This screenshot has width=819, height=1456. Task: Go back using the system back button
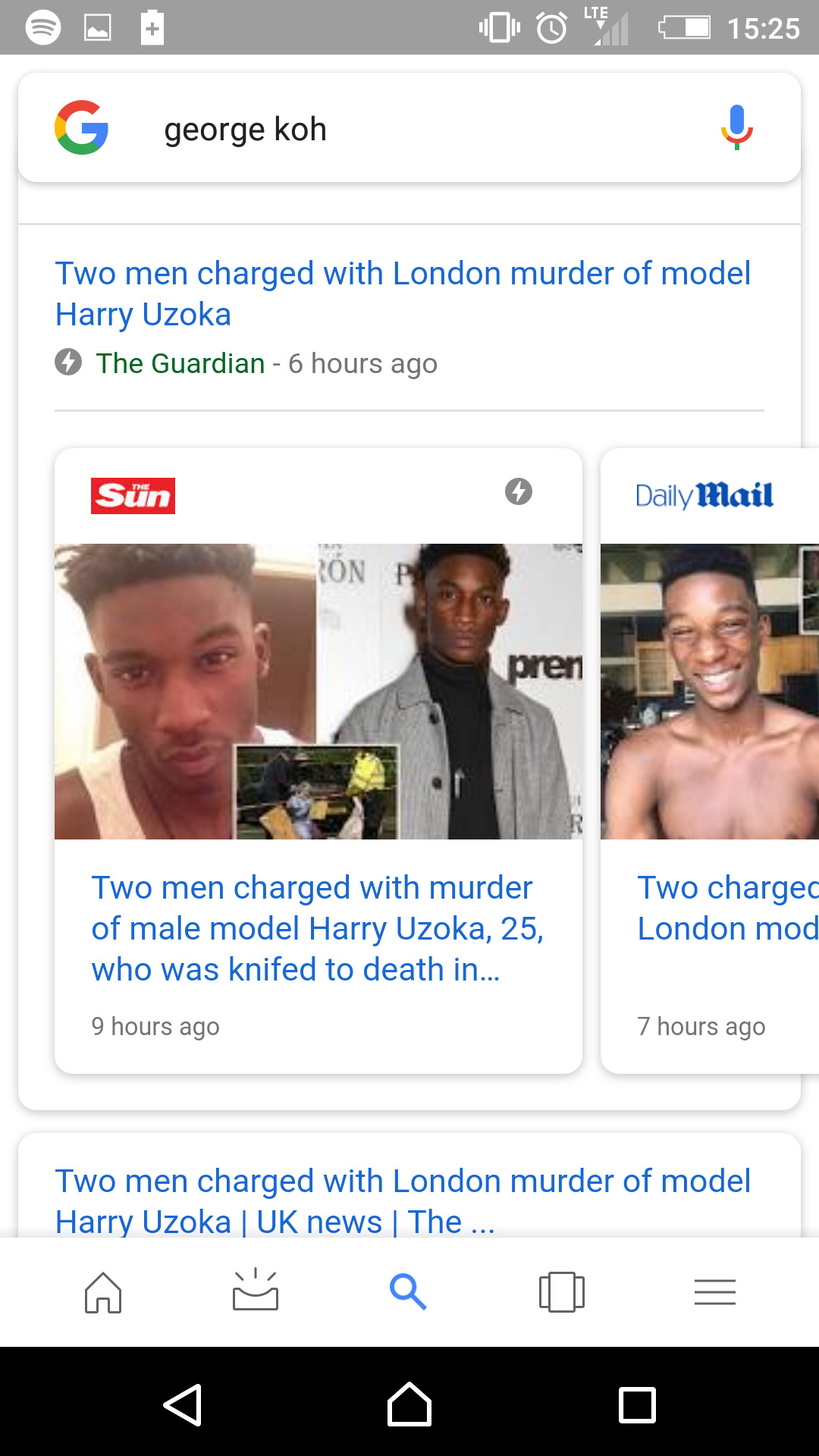[x=182, y=1405]
